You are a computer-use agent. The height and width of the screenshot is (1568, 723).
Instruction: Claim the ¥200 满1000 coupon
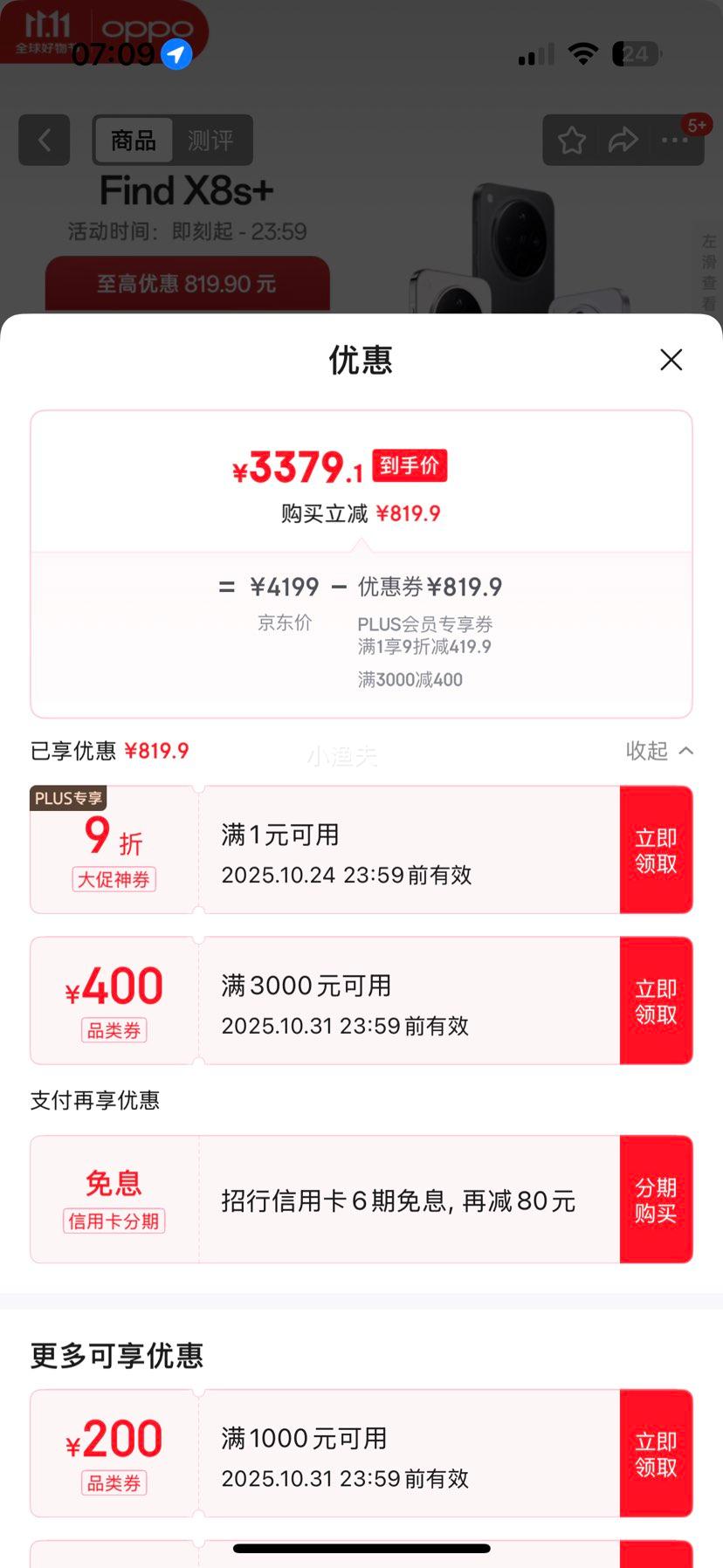656,1454
